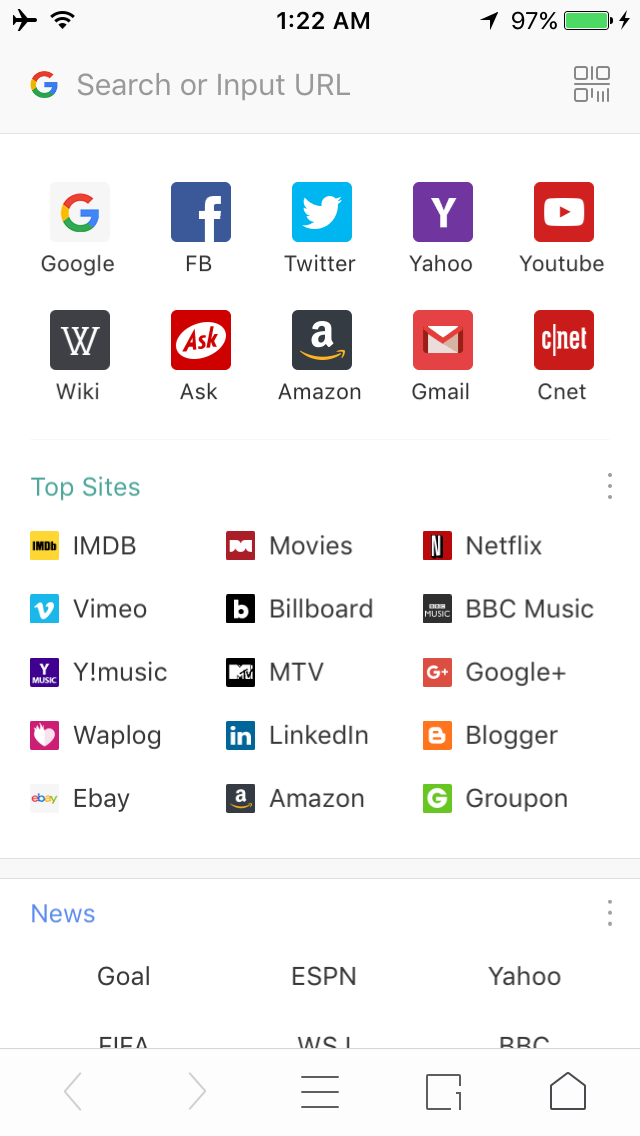Screen dimensions: 640x1136
Task: Open the Cnet shortcut
Action: [x=563, y=341]
